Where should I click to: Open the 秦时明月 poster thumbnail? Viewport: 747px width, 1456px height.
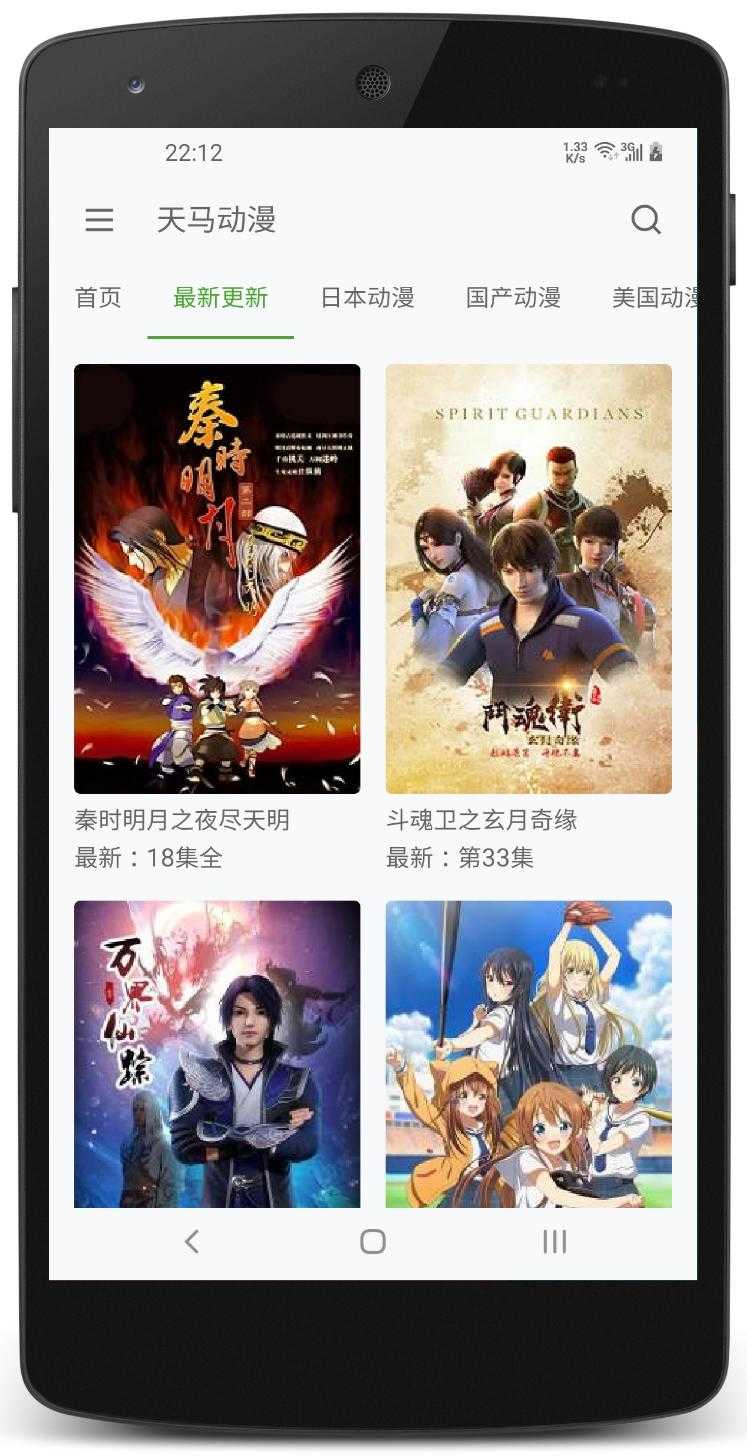click(x=216, y=577)
